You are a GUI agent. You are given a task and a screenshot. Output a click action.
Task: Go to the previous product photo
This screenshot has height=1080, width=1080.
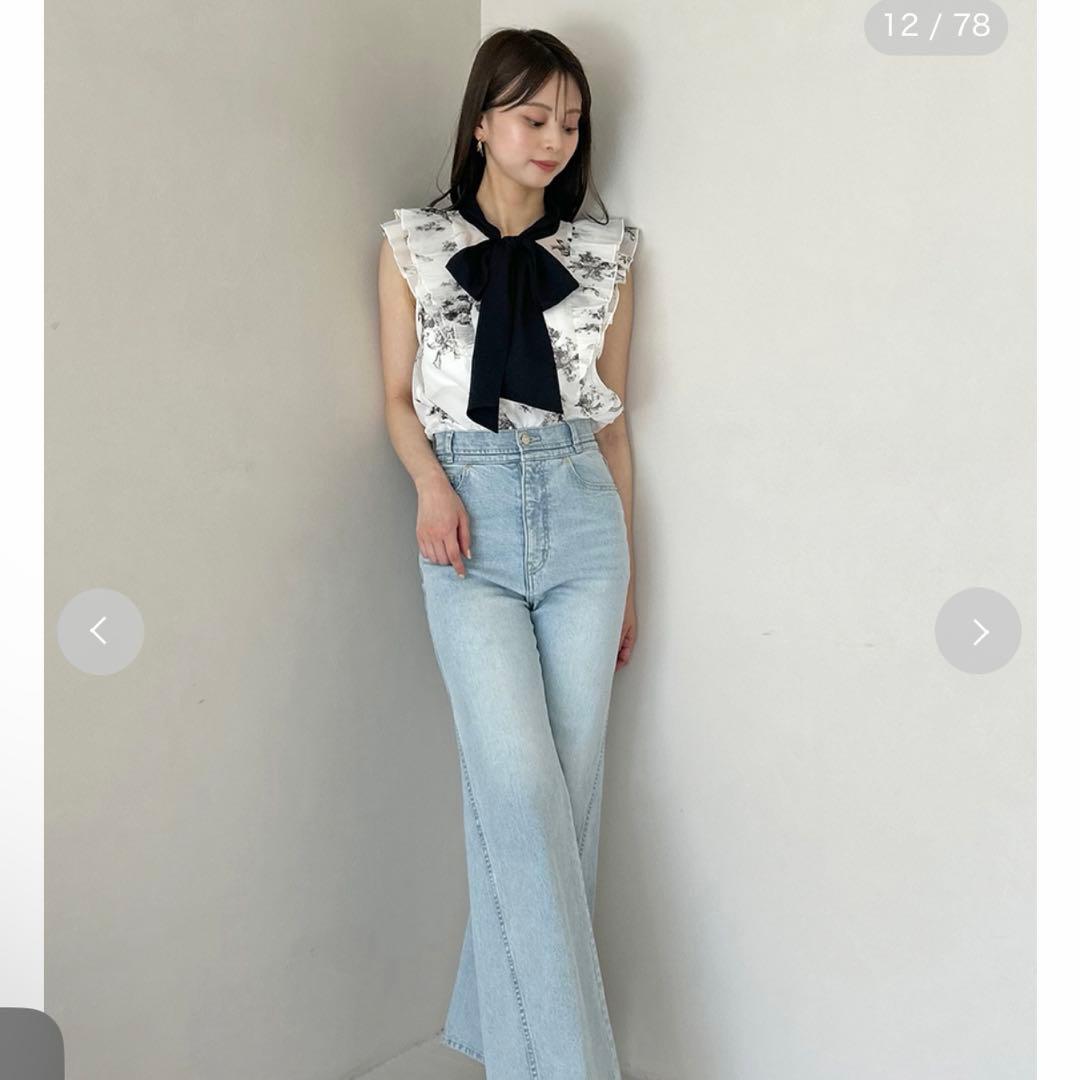click(x=100, y=631)
